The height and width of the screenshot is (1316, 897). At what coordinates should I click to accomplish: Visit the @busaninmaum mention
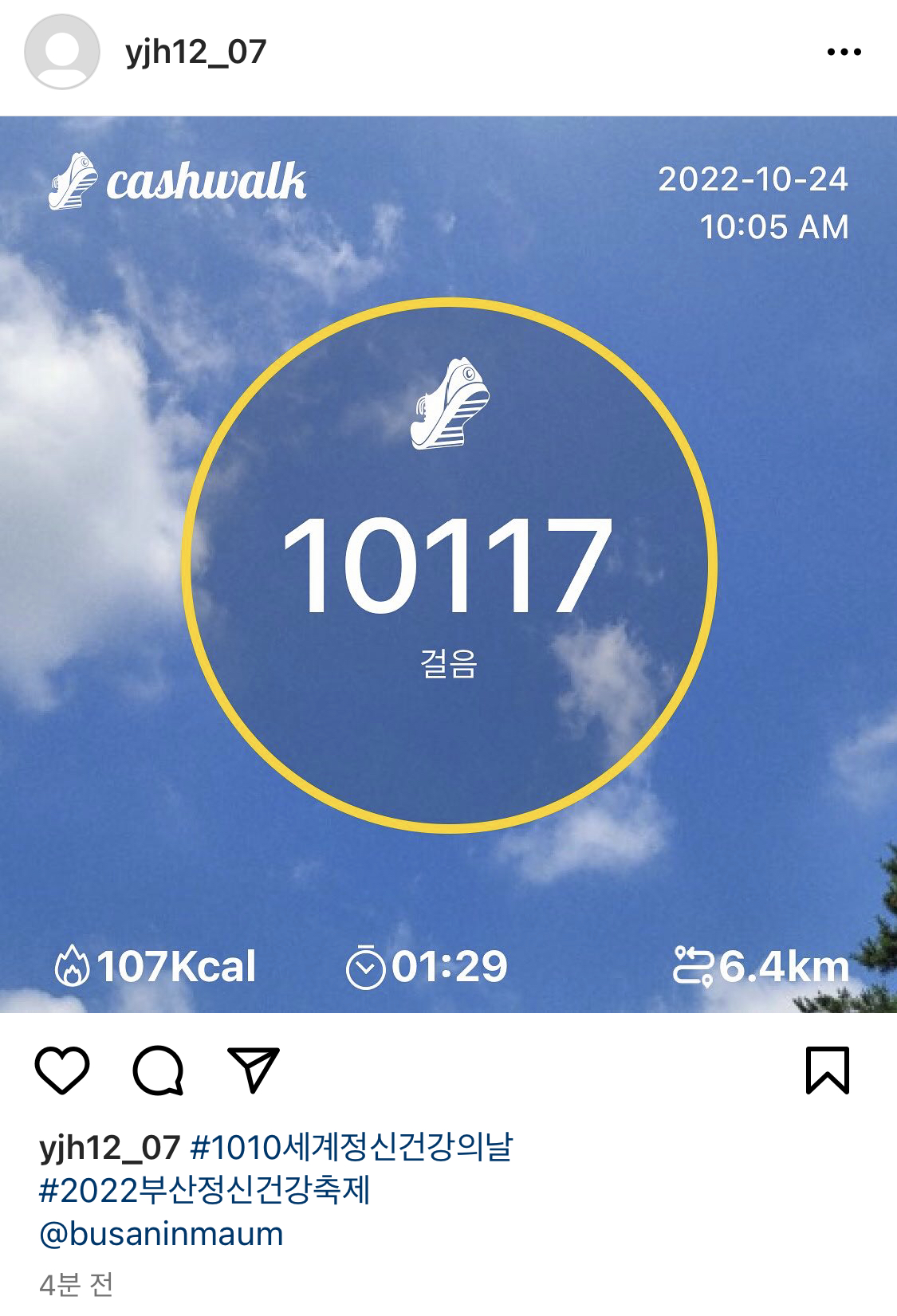[161, 1234]
